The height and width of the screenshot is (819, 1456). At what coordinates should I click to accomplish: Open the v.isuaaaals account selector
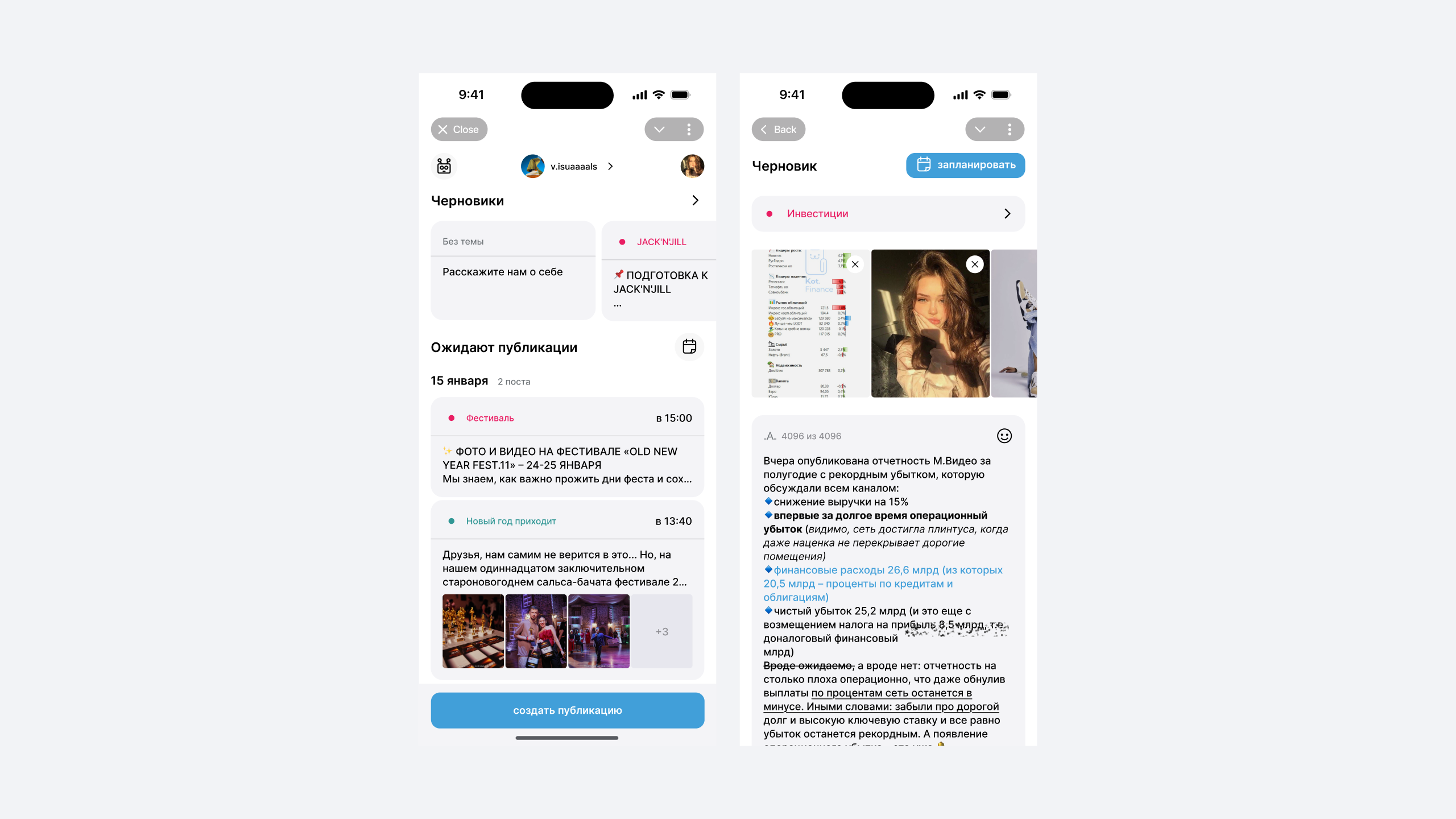pyautogui.click(x=567, y=166)
